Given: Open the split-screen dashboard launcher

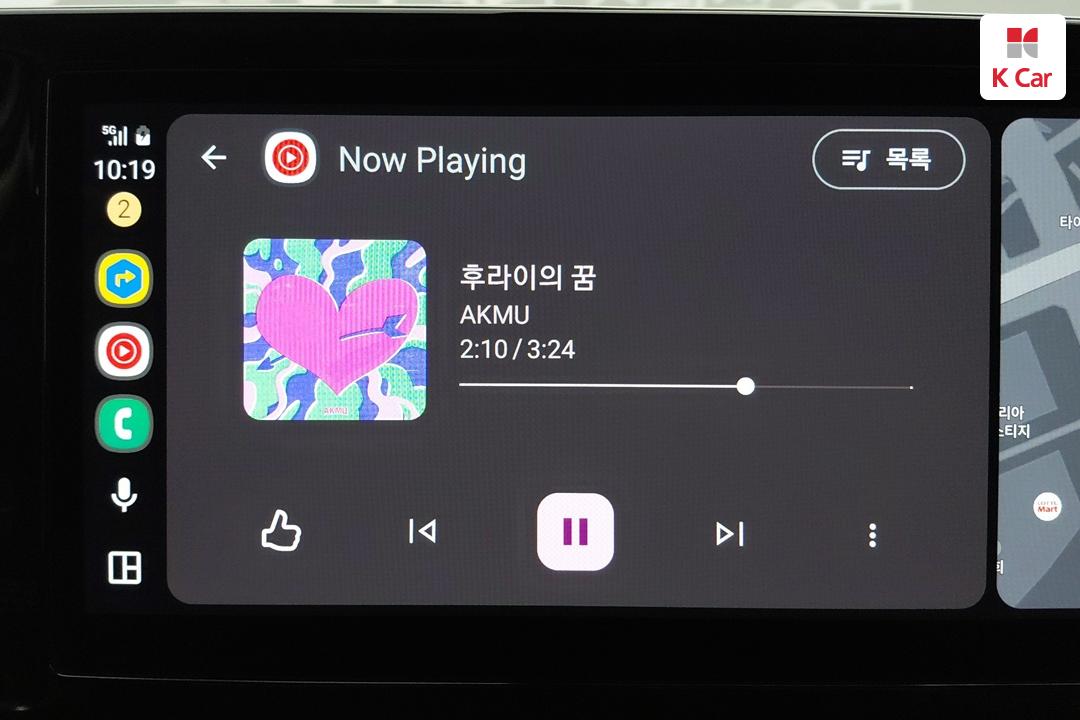Looking at the screenshot, I should click(124, 568).
